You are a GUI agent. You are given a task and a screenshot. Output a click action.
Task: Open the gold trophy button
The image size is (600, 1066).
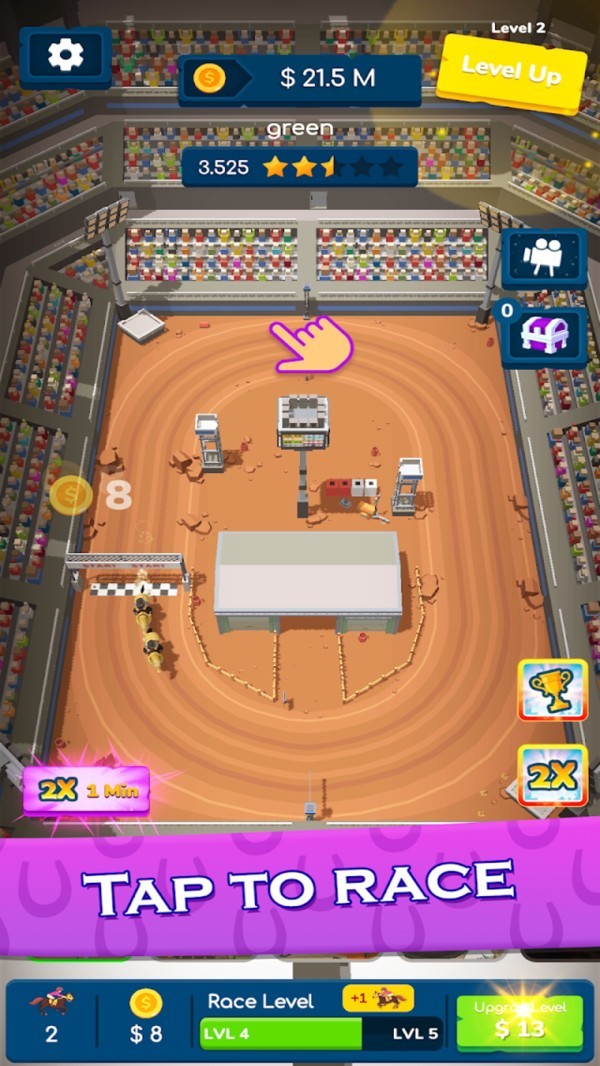click(552, 690)
